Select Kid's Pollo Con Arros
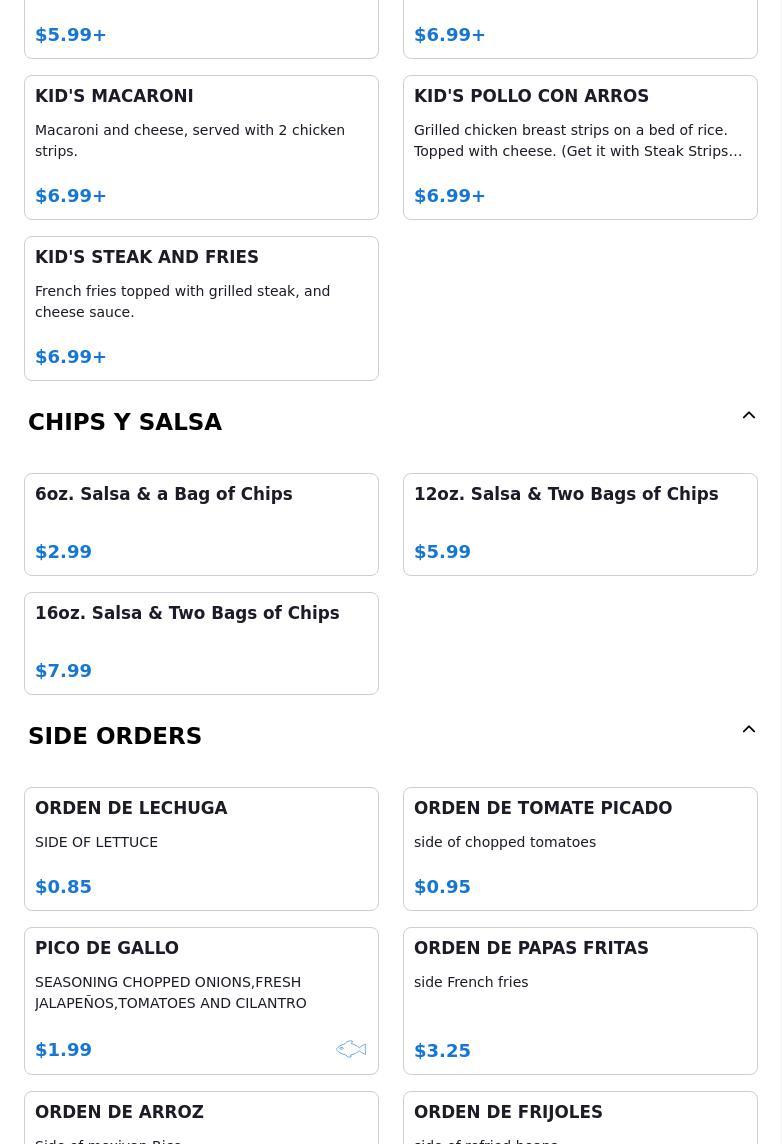Screen dimensions: 782x1144 580,147
